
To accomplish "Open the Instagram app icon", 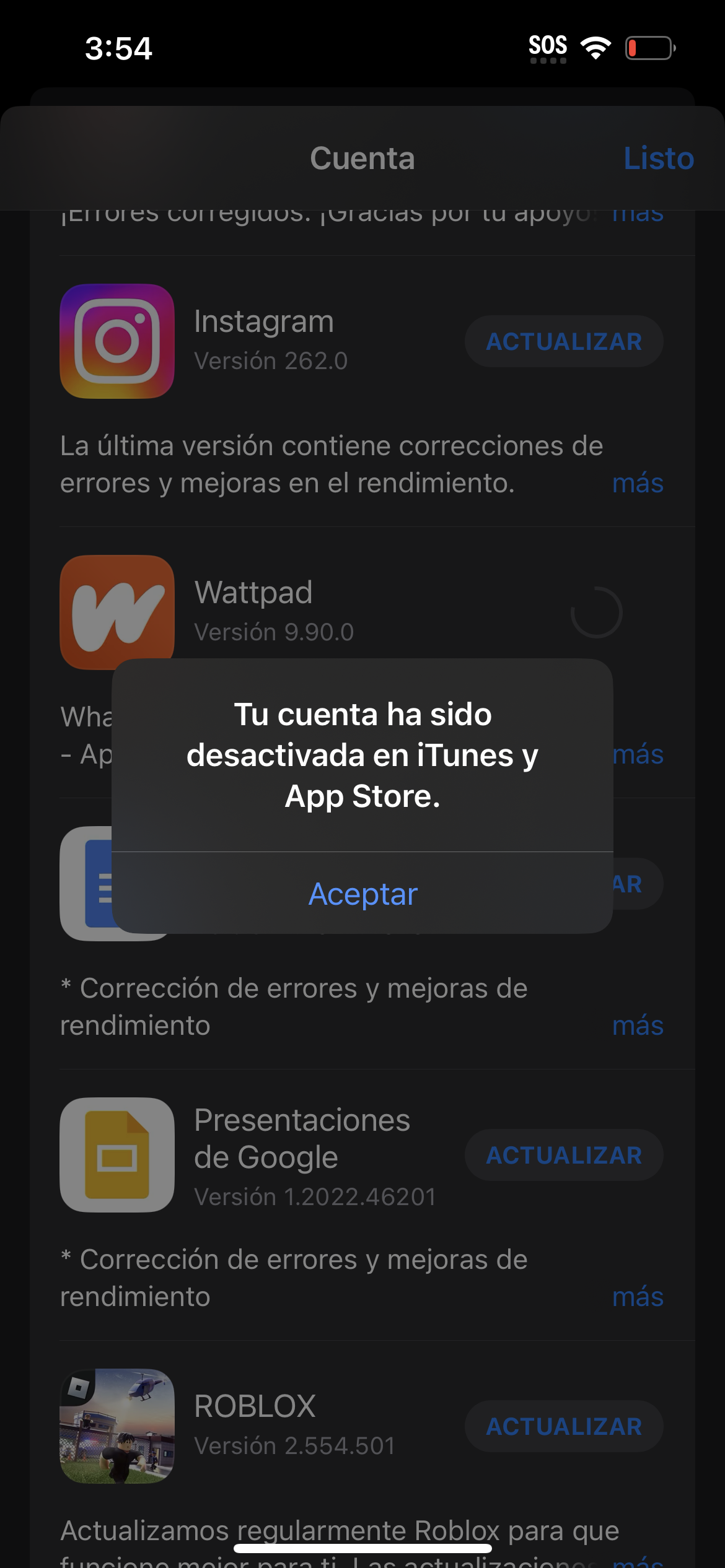I will pyautogui.click(x=116, y=341).
